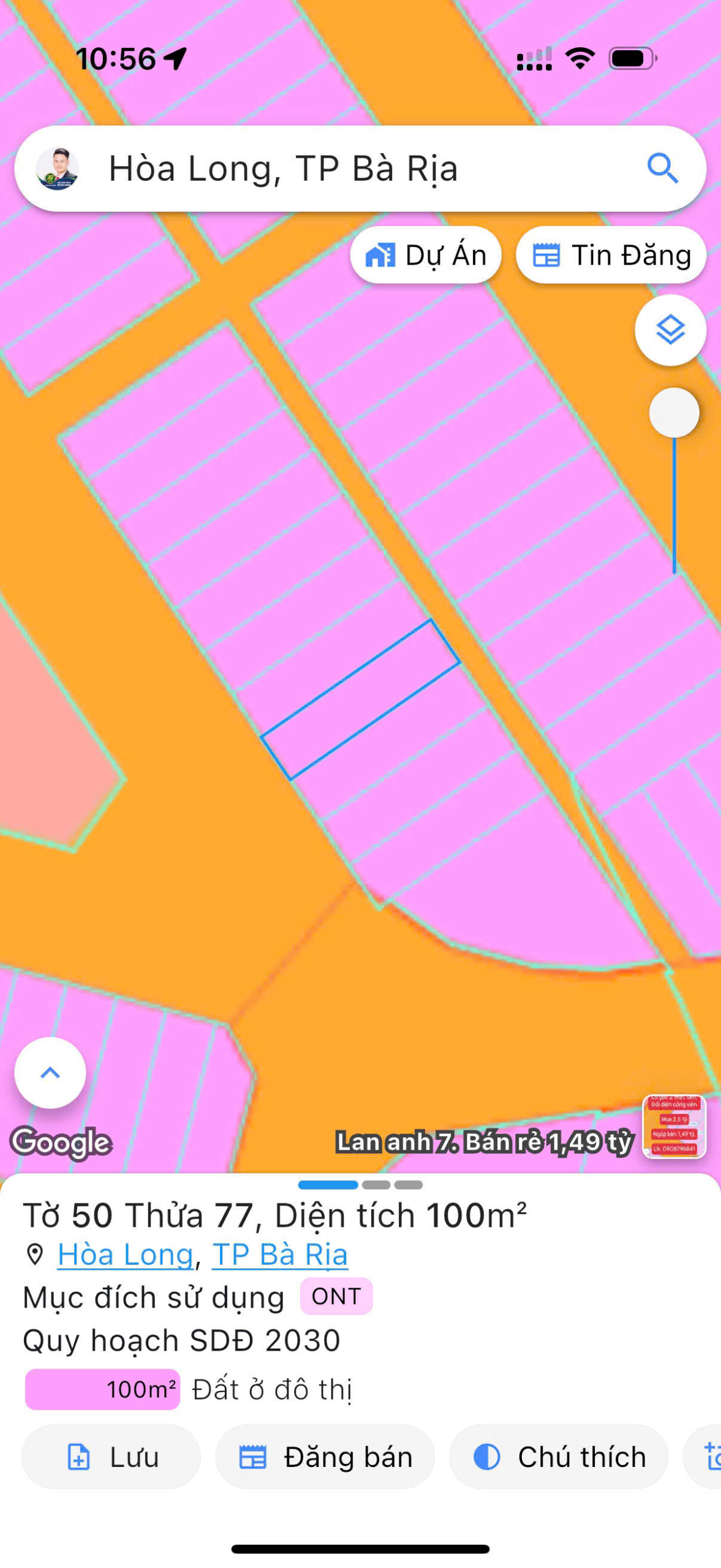This screenshot has width=721, height=1568.
Task: Expand the panel with the up chevron
Action: (x=50, y=1072)
